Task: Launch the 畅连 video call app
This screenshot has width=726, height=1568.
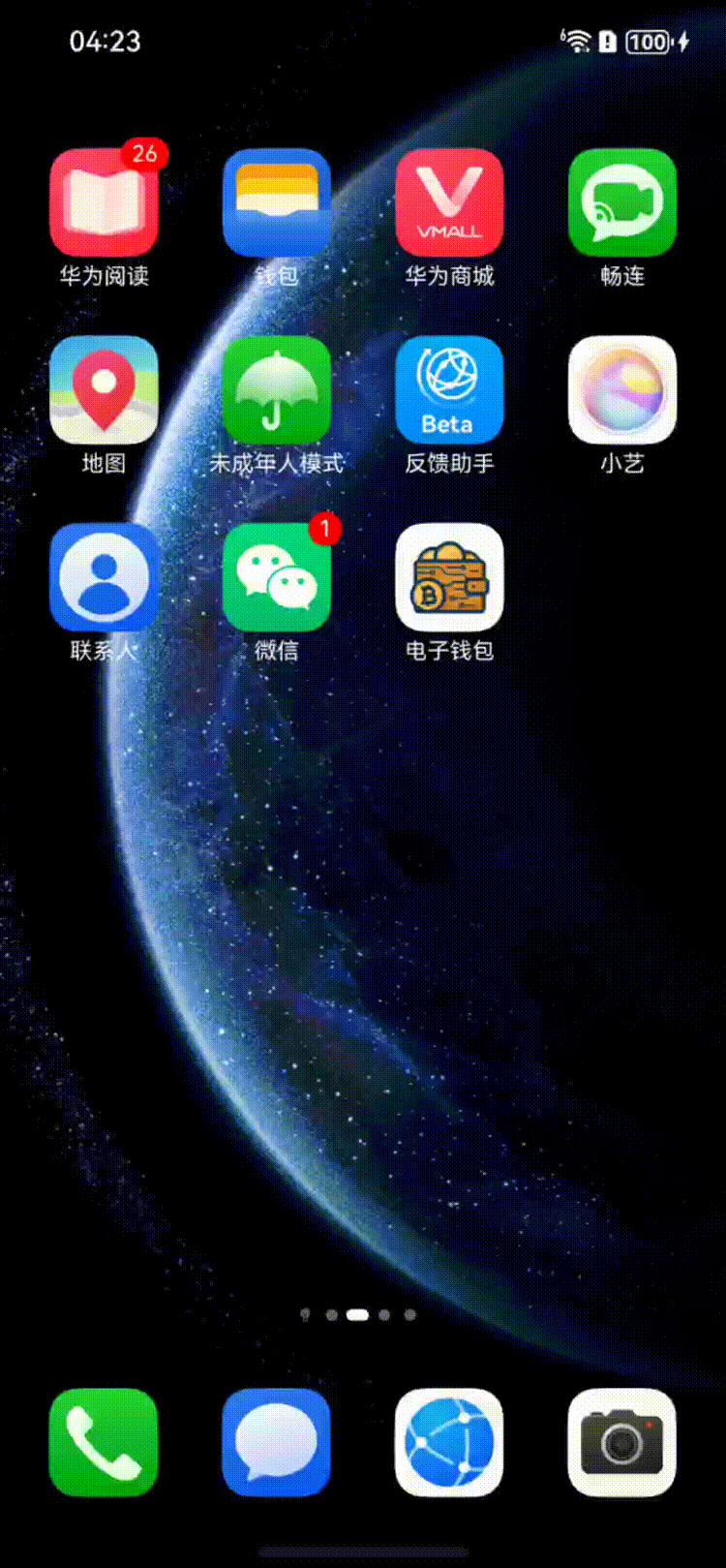Action: click(x=621, y=203)
